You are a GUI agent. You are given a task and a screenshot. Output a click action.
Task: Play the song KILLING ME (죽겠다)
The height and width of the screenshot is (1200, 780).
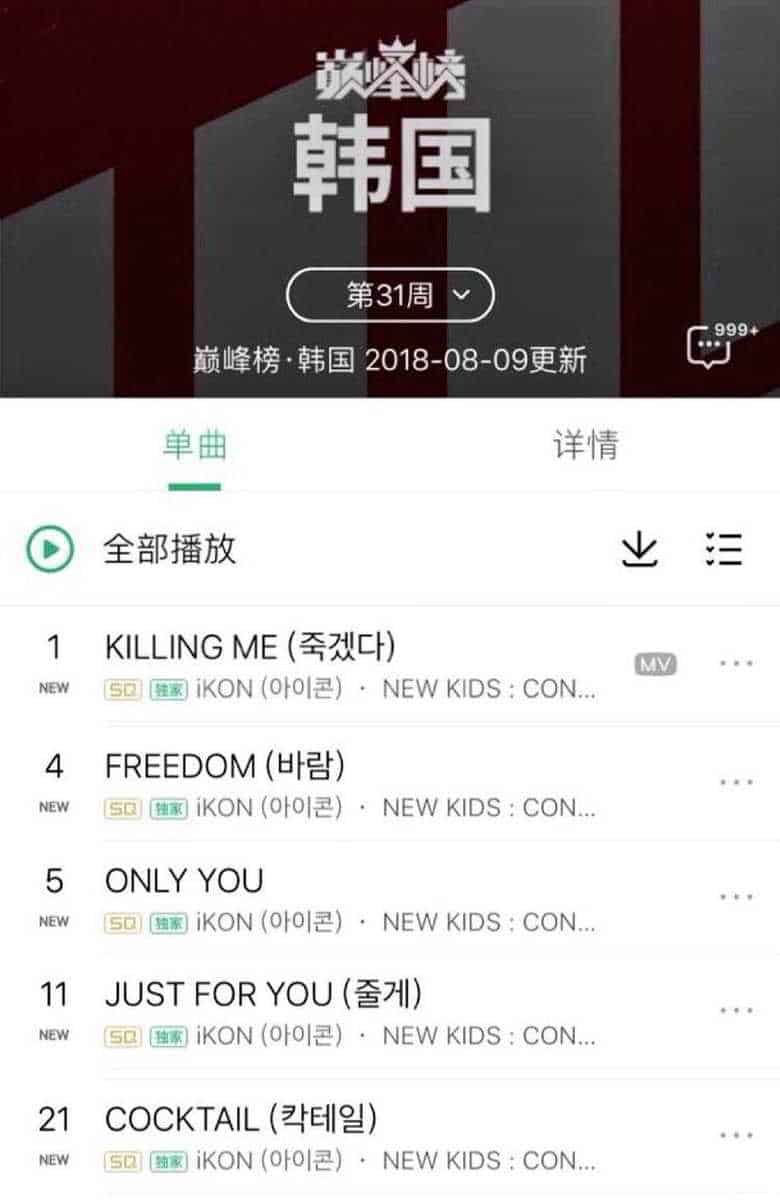(x=250, y=648)
